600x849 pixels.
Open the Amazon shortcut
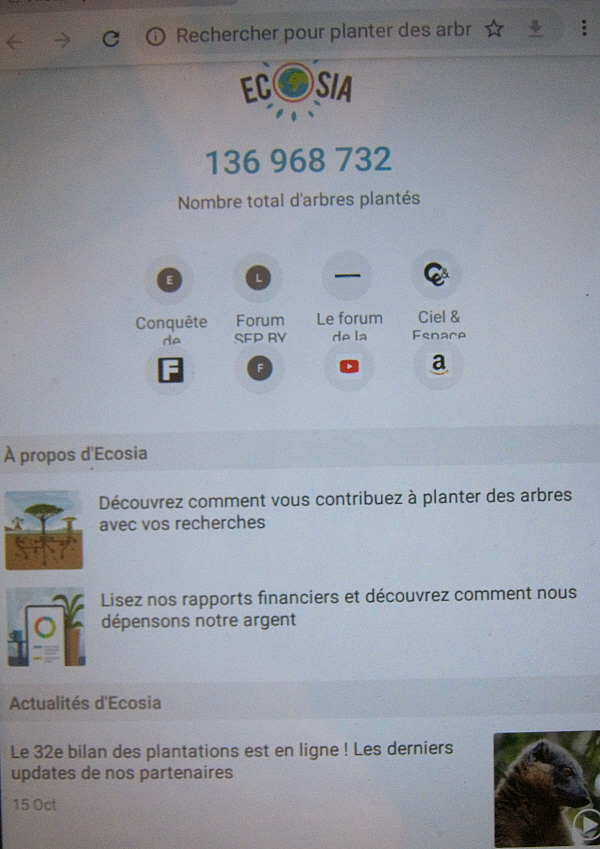coord(438,366)
